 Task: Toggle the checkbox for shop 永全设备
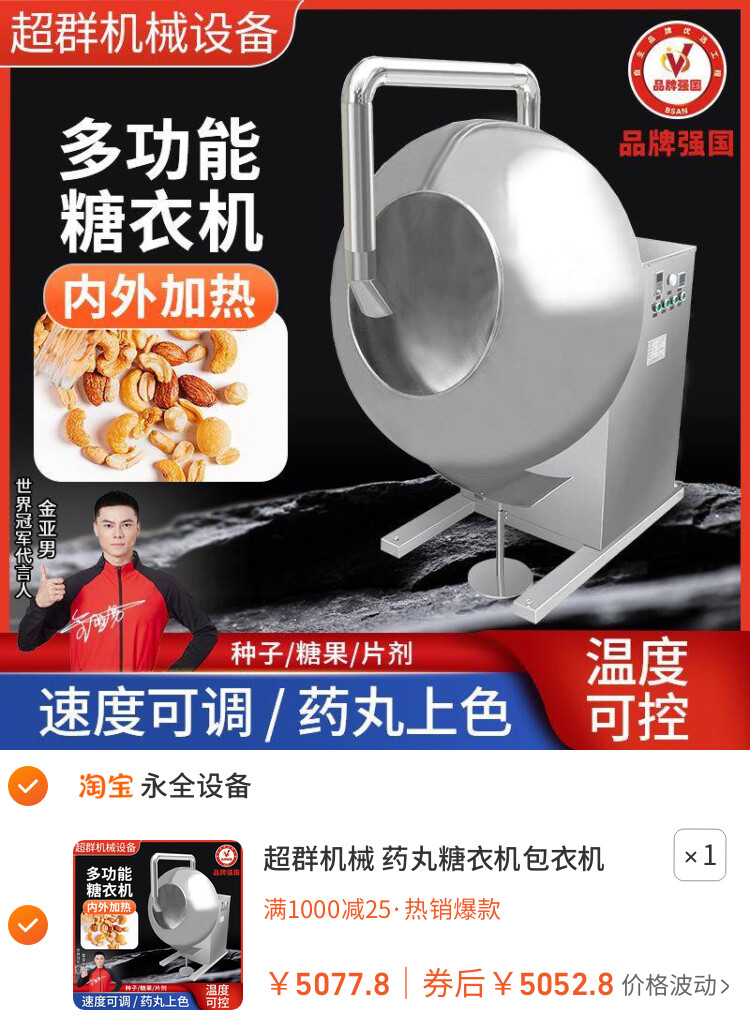(x=28, y=786)
